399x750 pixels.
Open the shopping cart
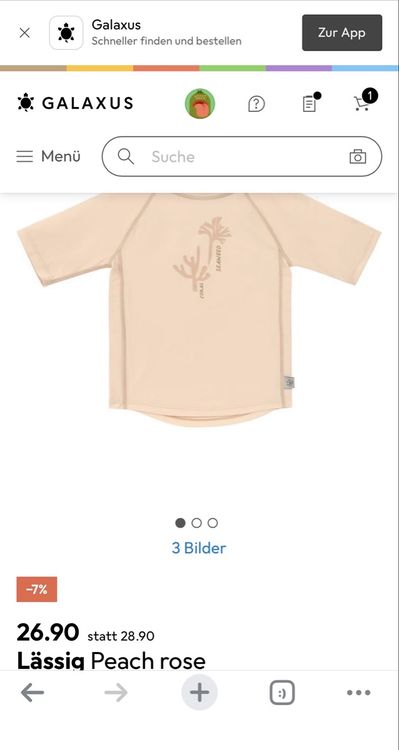(x=365, y=100)
